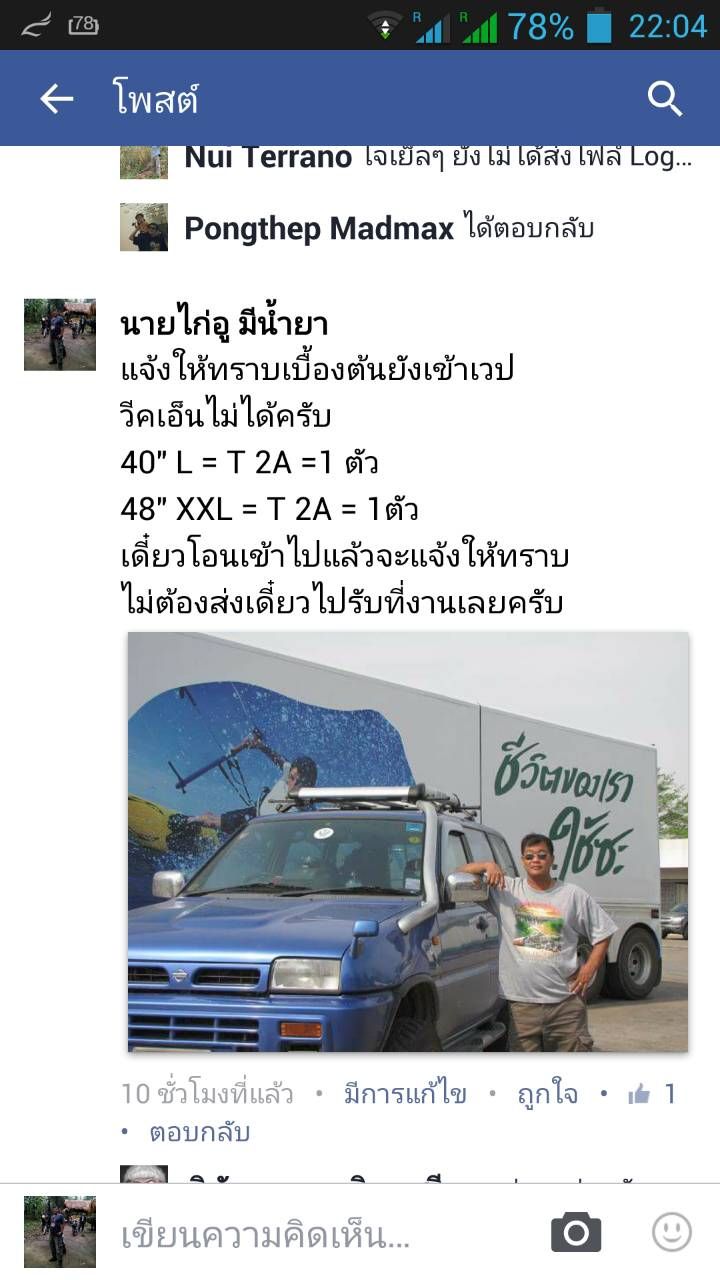Open the blue truck photo in comment

408,842
